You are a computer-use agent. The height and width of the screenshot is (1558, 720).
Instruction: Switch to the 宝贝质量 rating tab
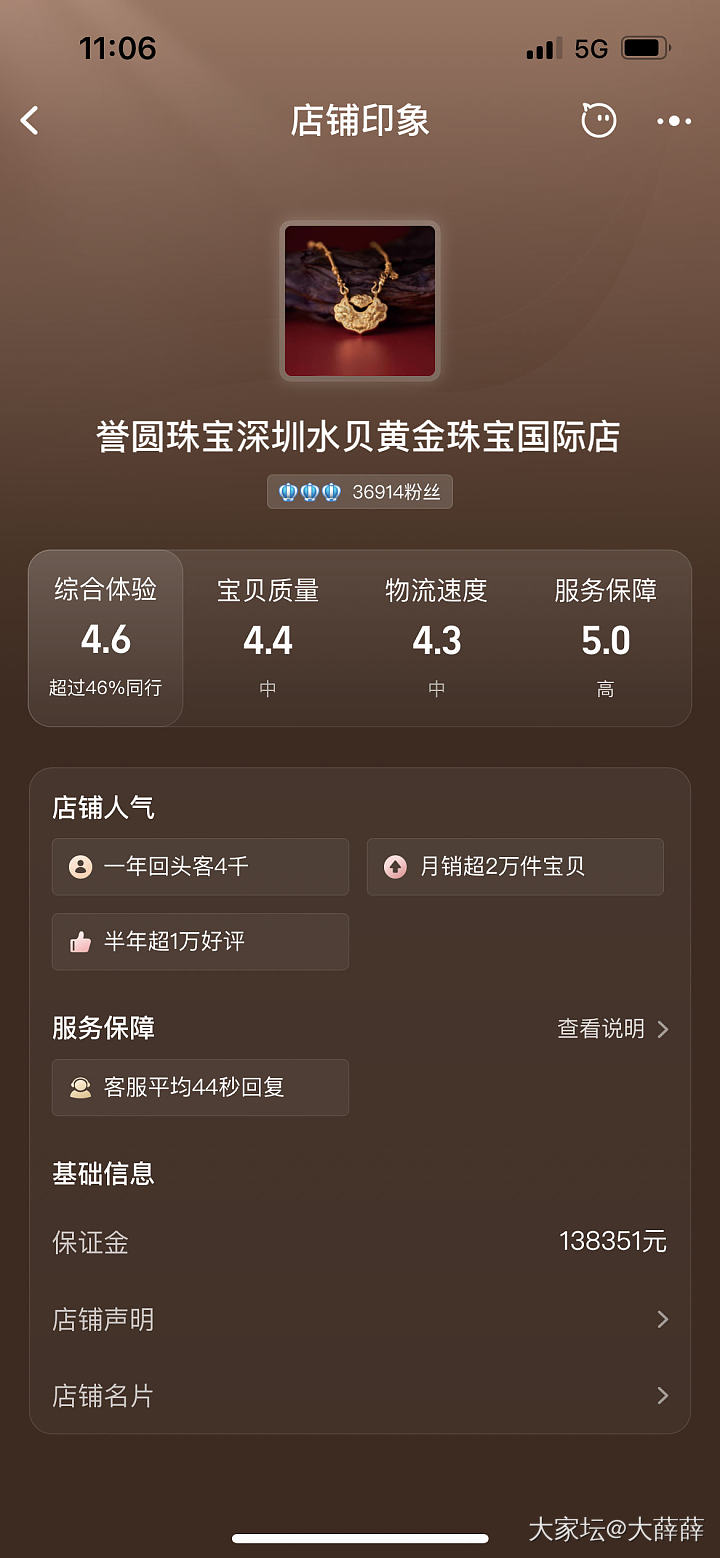[x=268, y=638]
